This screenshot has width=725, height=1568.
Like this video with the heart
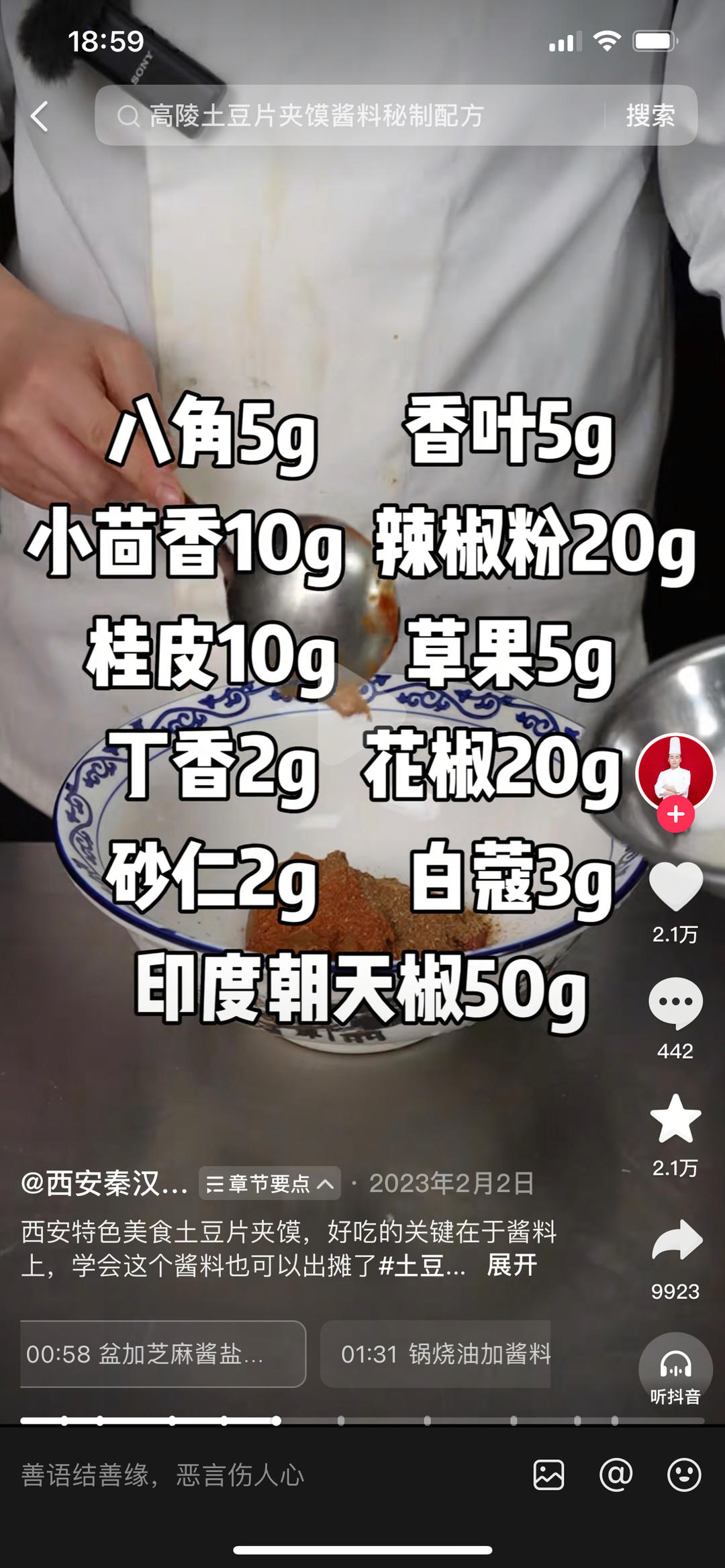point(675,886)
